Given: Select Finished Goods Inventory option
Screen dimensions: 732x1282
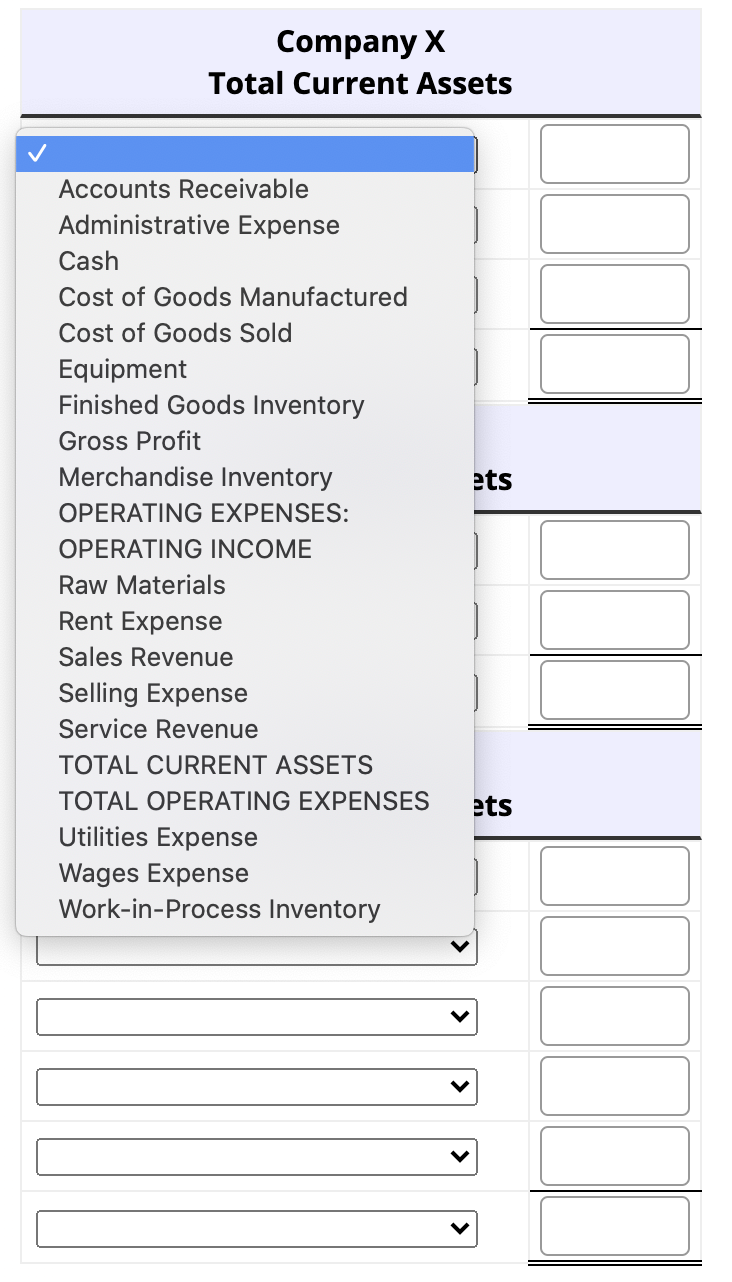Looking at the screenshot, I should click(210, 405).
